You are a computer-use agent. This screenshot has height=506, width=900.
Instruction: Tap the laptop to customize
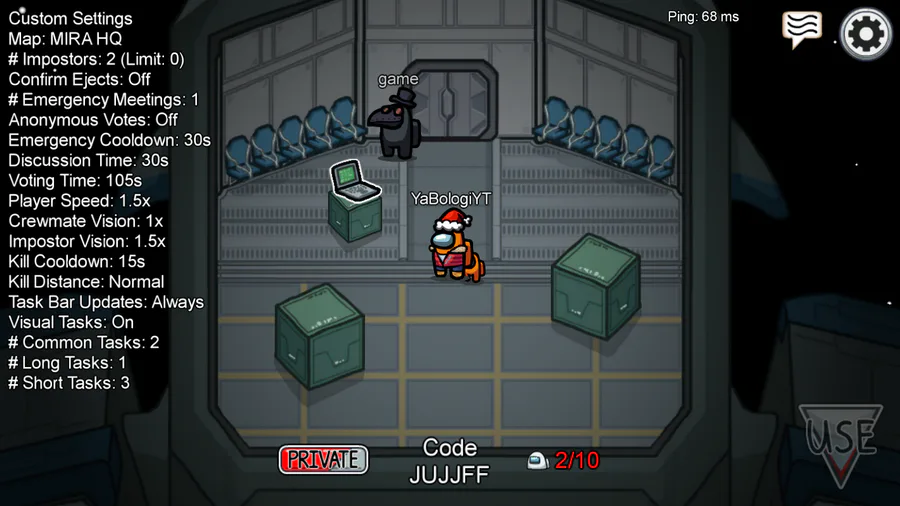click(x=354, y=180)
